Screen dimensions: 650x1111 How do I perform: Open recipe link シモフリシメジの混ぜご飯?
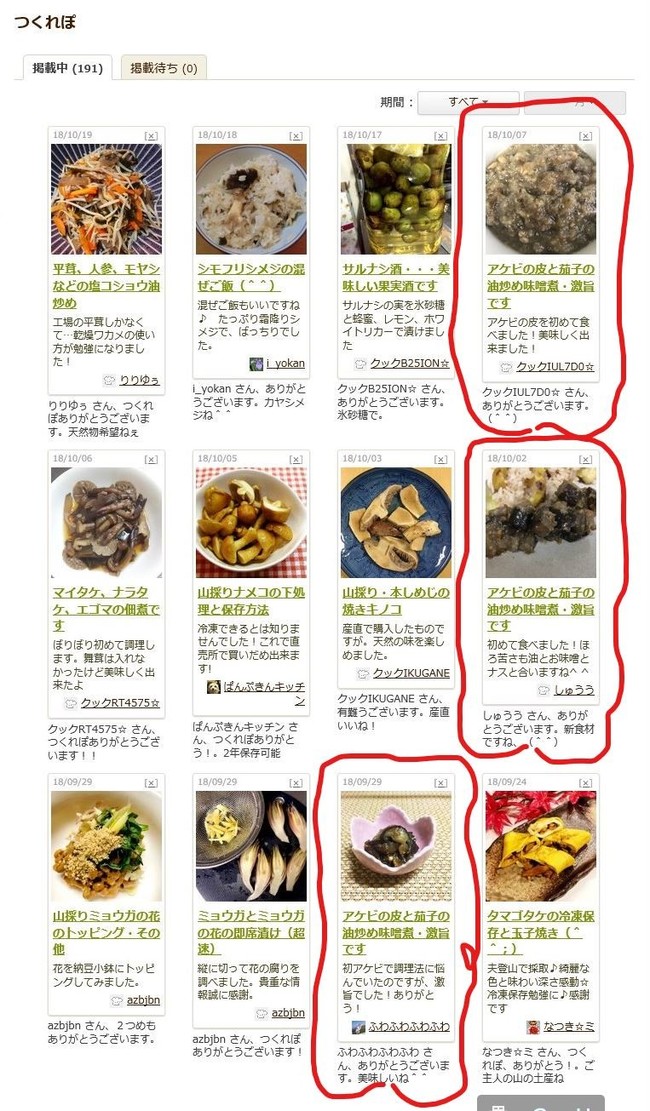[250, 277]
